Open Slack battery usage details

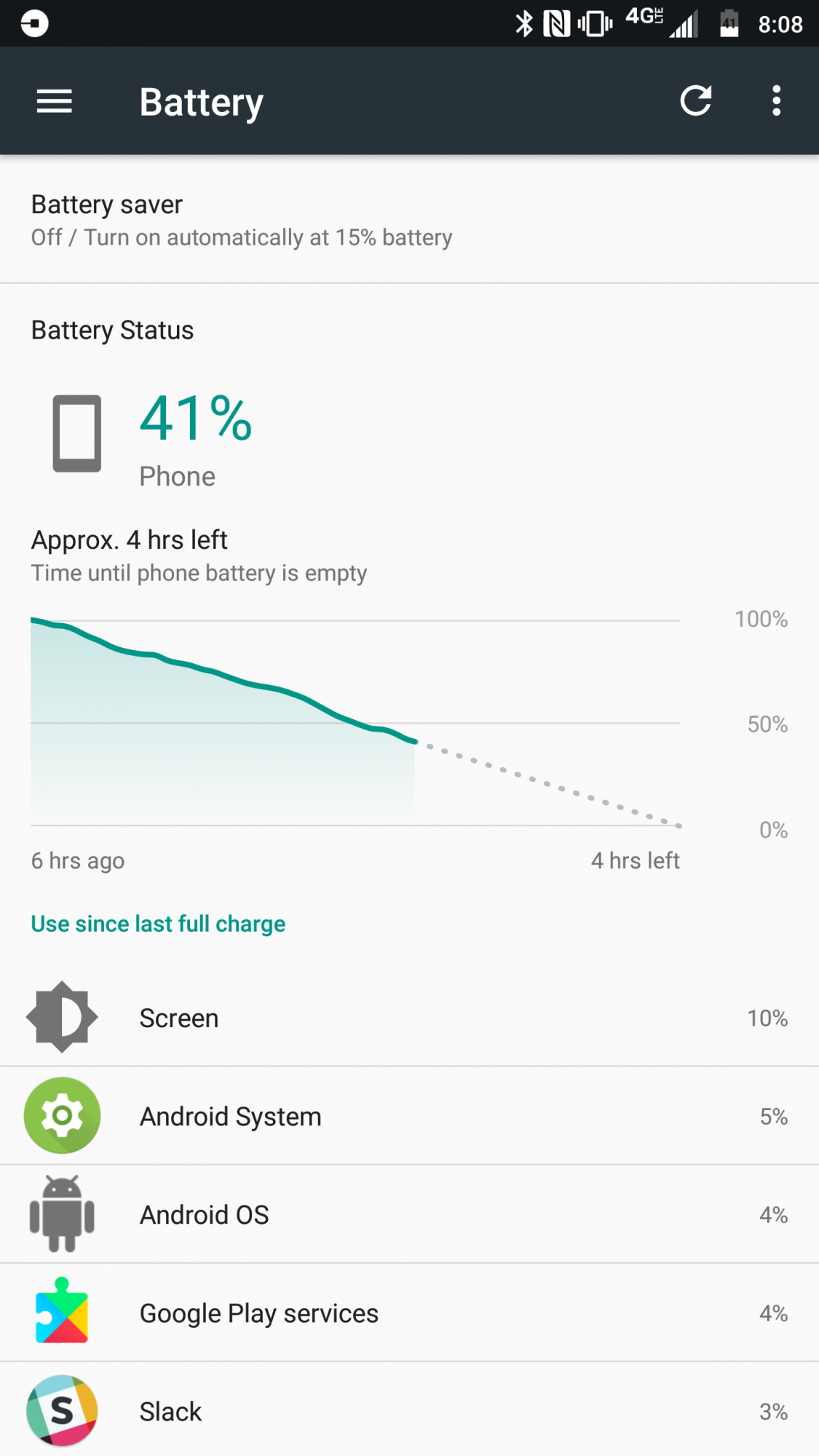(x=409, y=1409)
